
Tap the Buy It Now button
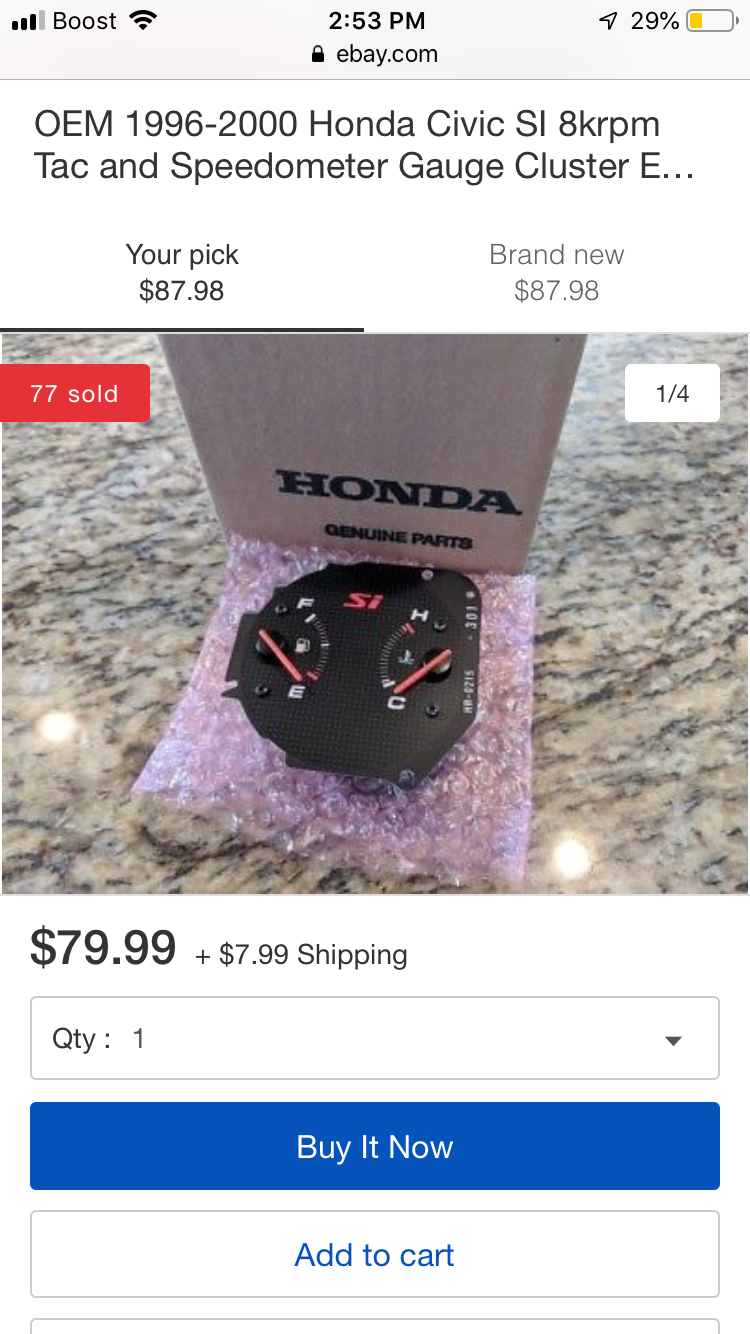pyautogui.click(x=375, y=1147)
